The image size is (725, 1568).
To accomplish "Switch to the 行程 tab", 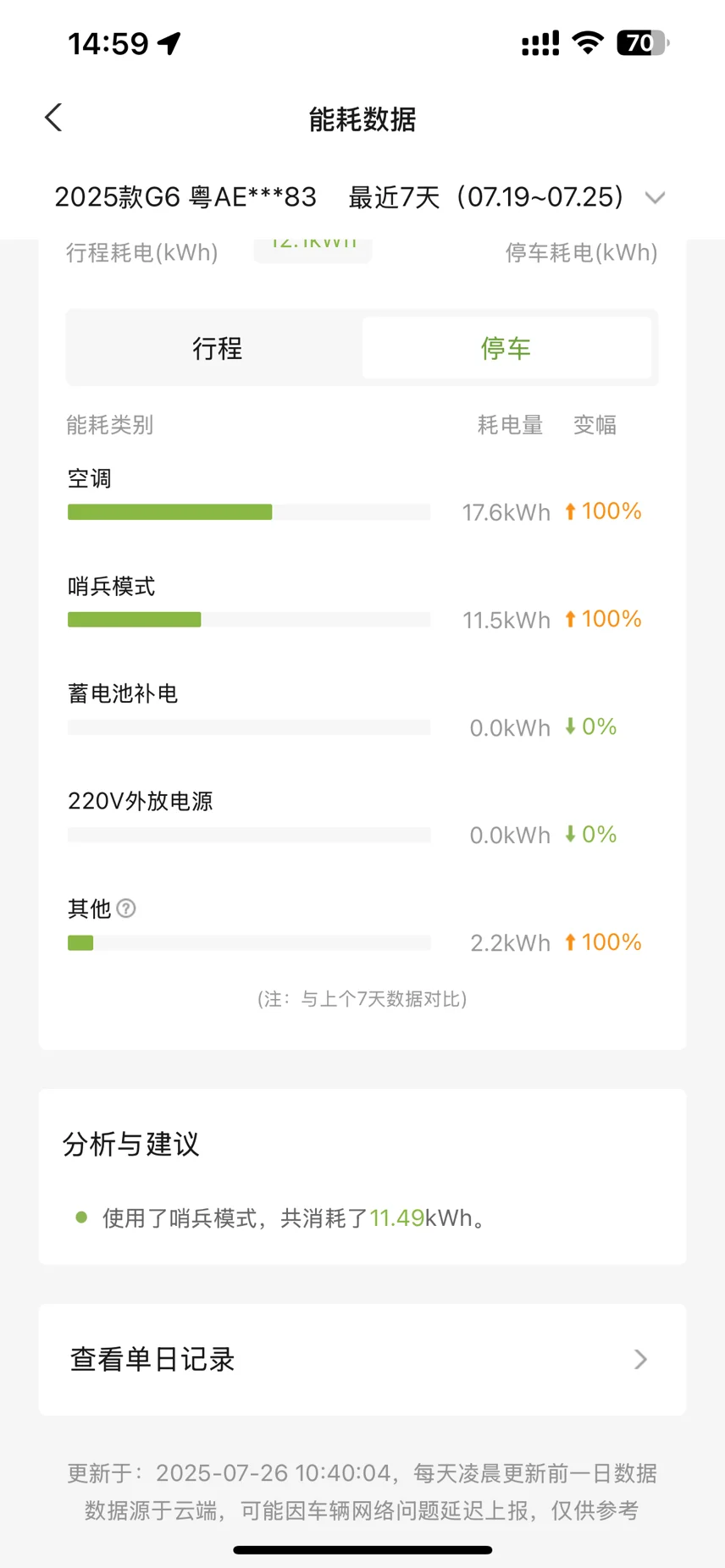I will (x=218, y=348).
